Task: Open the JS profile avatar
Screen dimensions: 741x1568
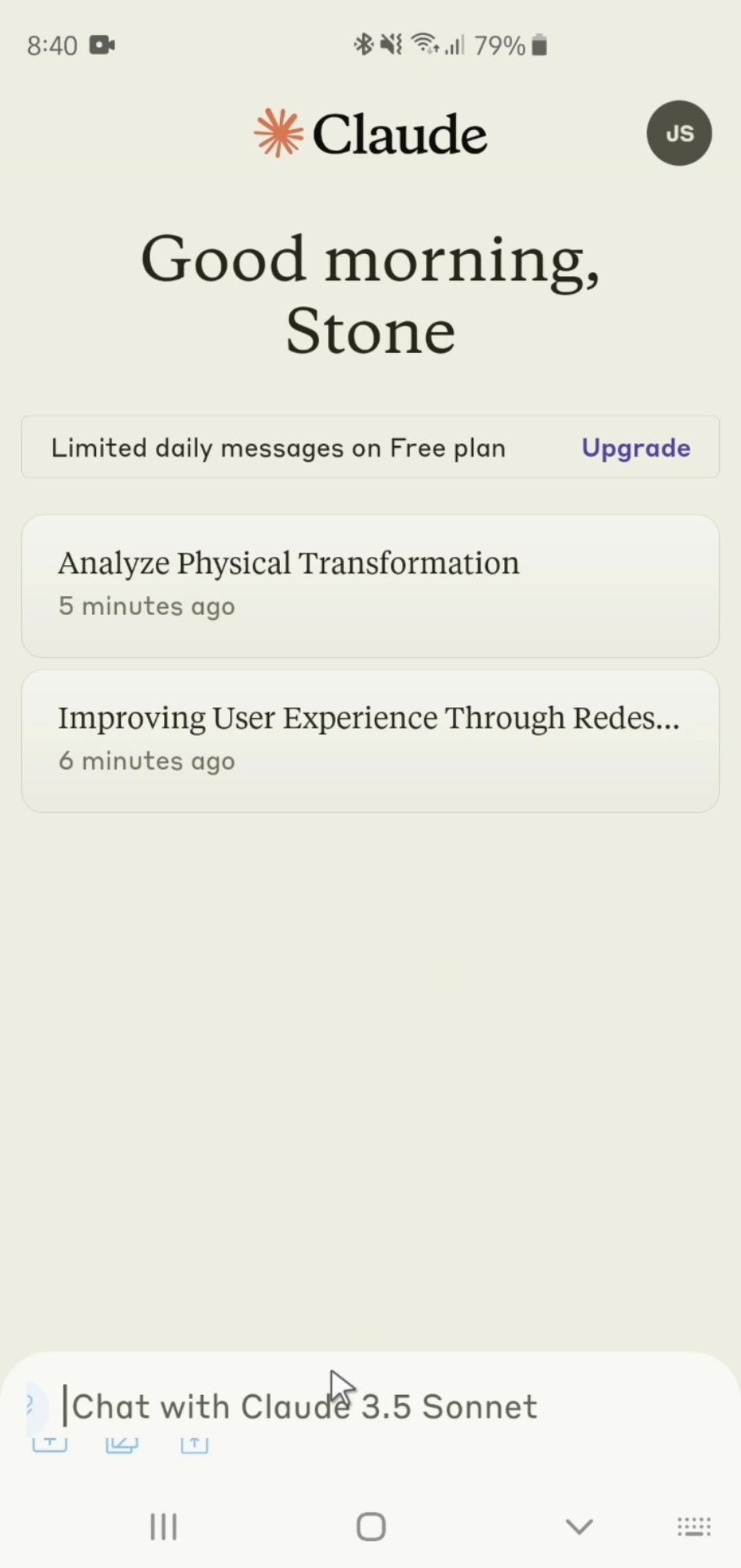Action: coord(679,133)
